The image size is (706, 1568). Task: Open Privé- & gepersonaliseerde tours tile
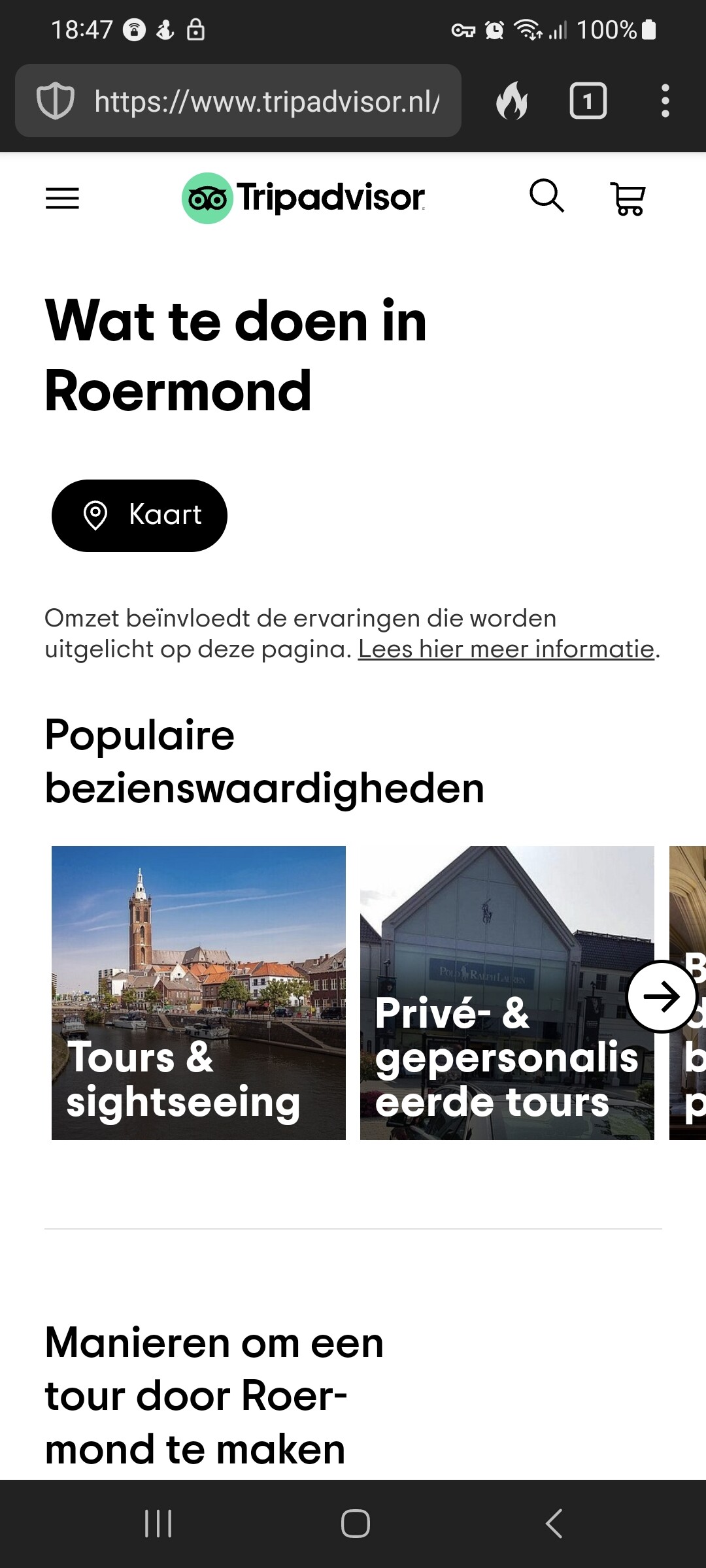click(507, 993)
